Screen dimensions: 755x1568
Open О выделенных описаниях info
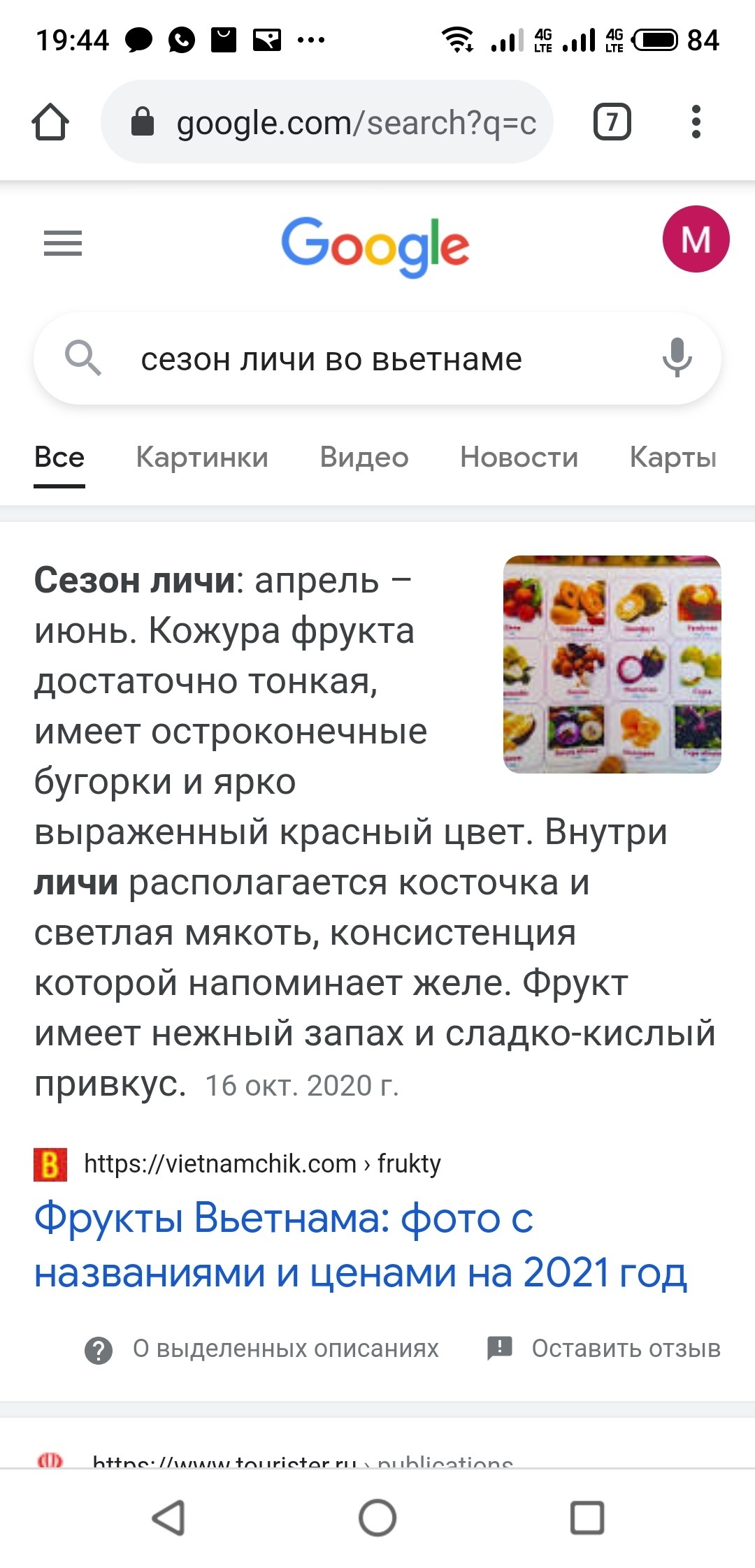pyautogui.click(x=285, y=1348)
